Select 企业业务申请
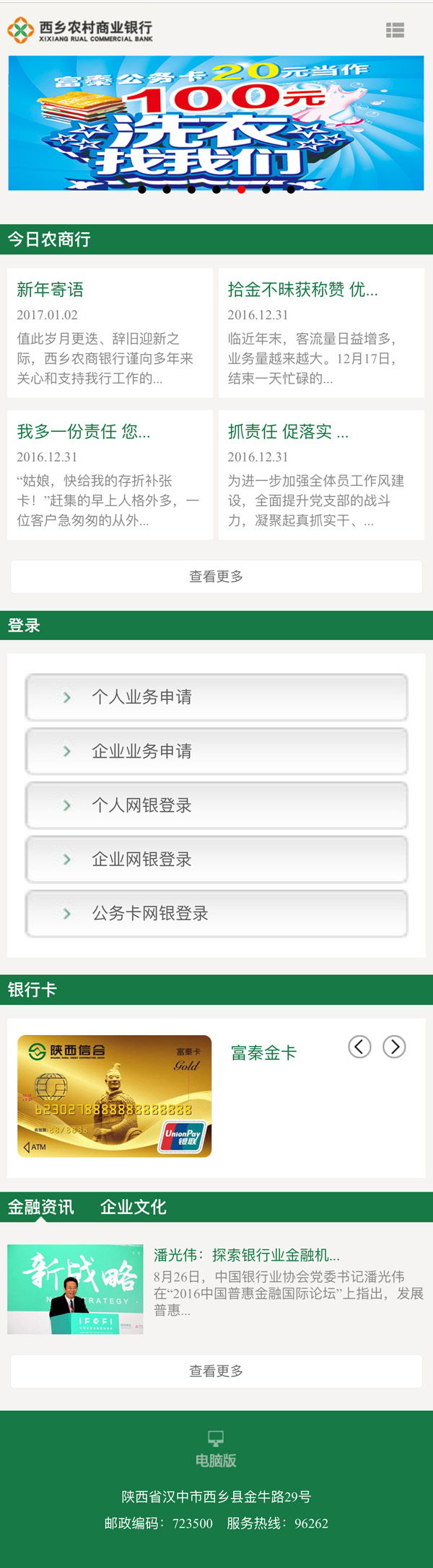The width and height of the screenshot is (433, 1568). [x=216, y=751]
